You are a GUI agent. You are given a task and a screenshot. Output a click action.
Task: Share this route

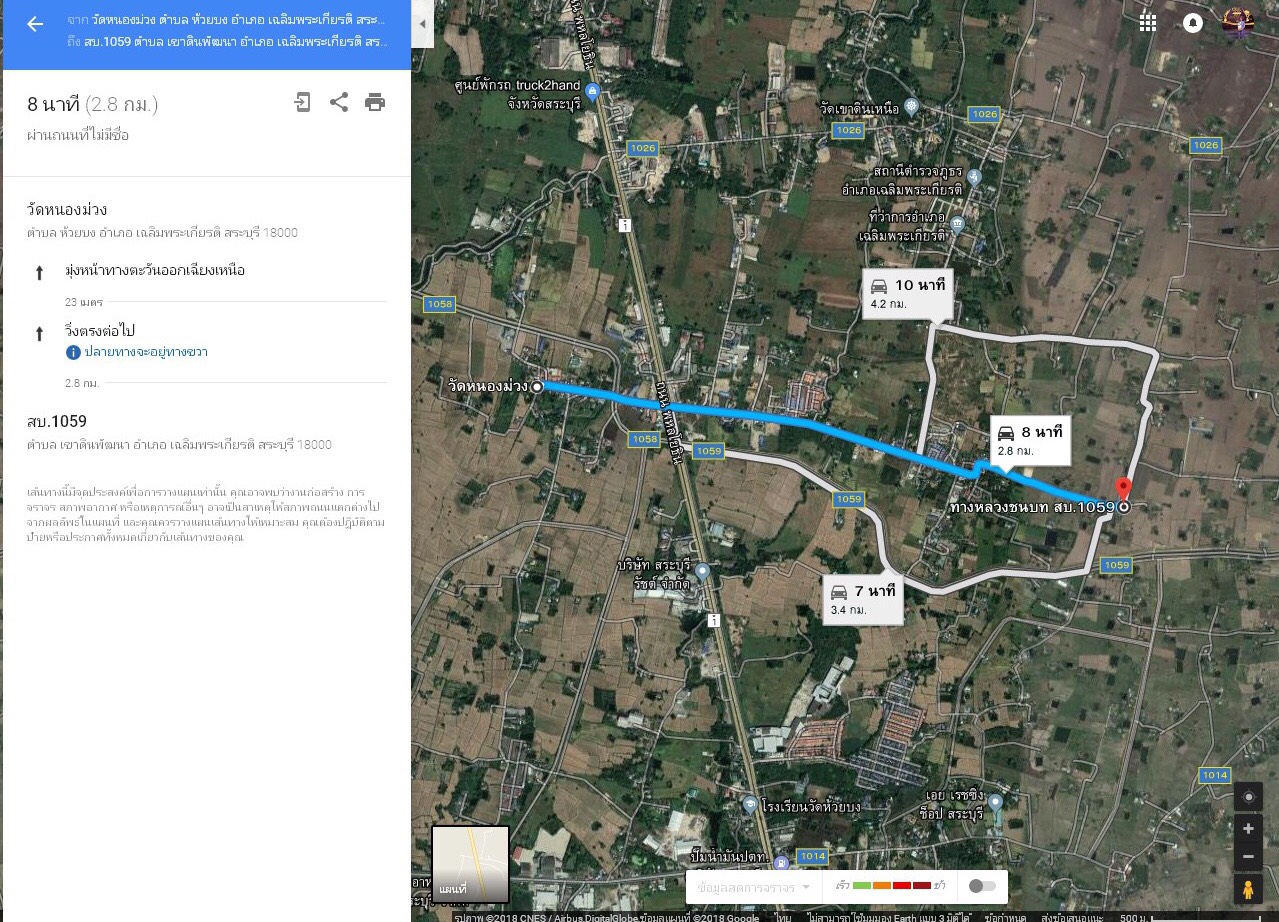pyautogui.click(x=339, y=102)
